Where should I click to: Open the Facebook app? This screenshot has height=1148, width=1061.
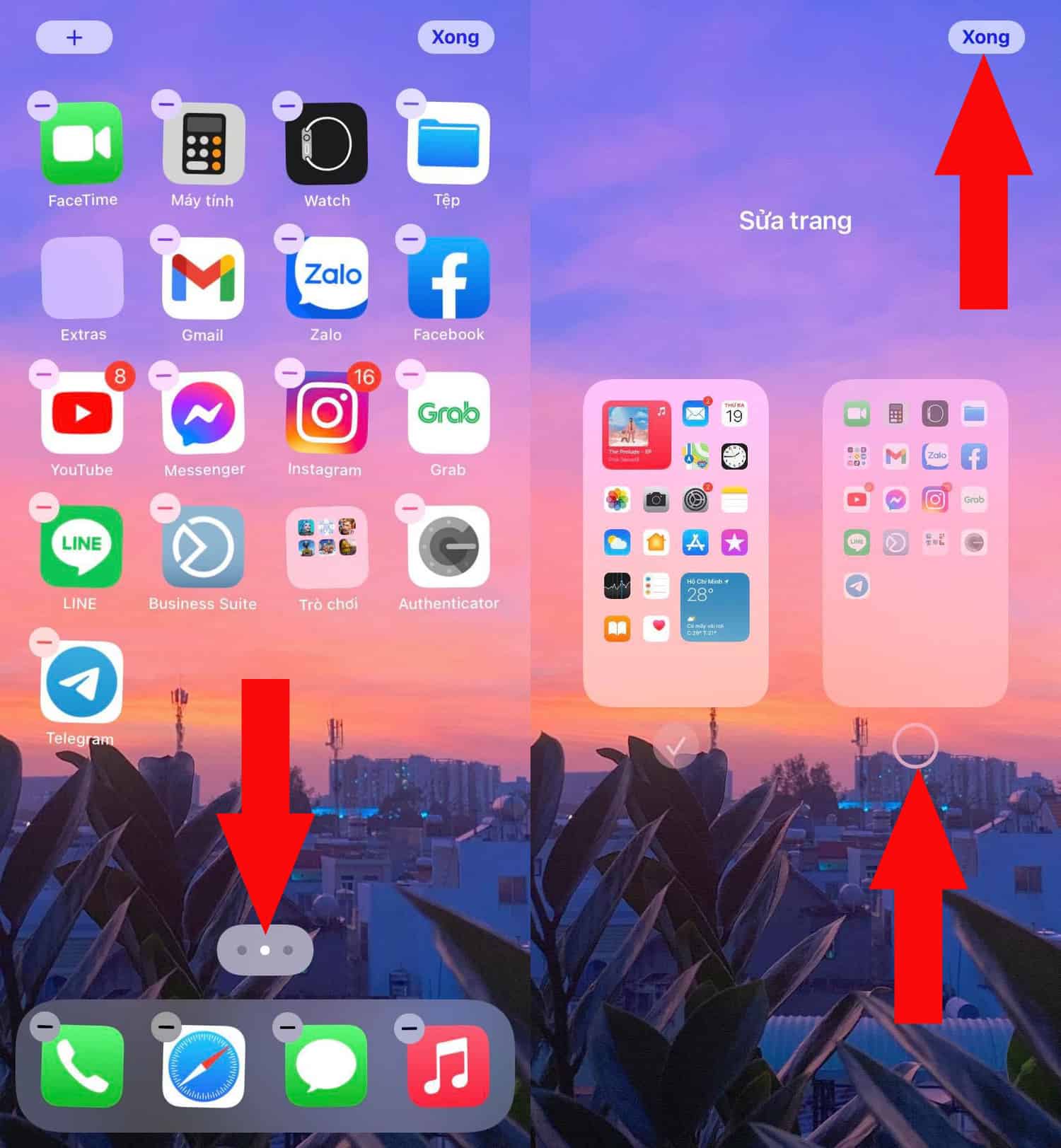tap(448, 278)
